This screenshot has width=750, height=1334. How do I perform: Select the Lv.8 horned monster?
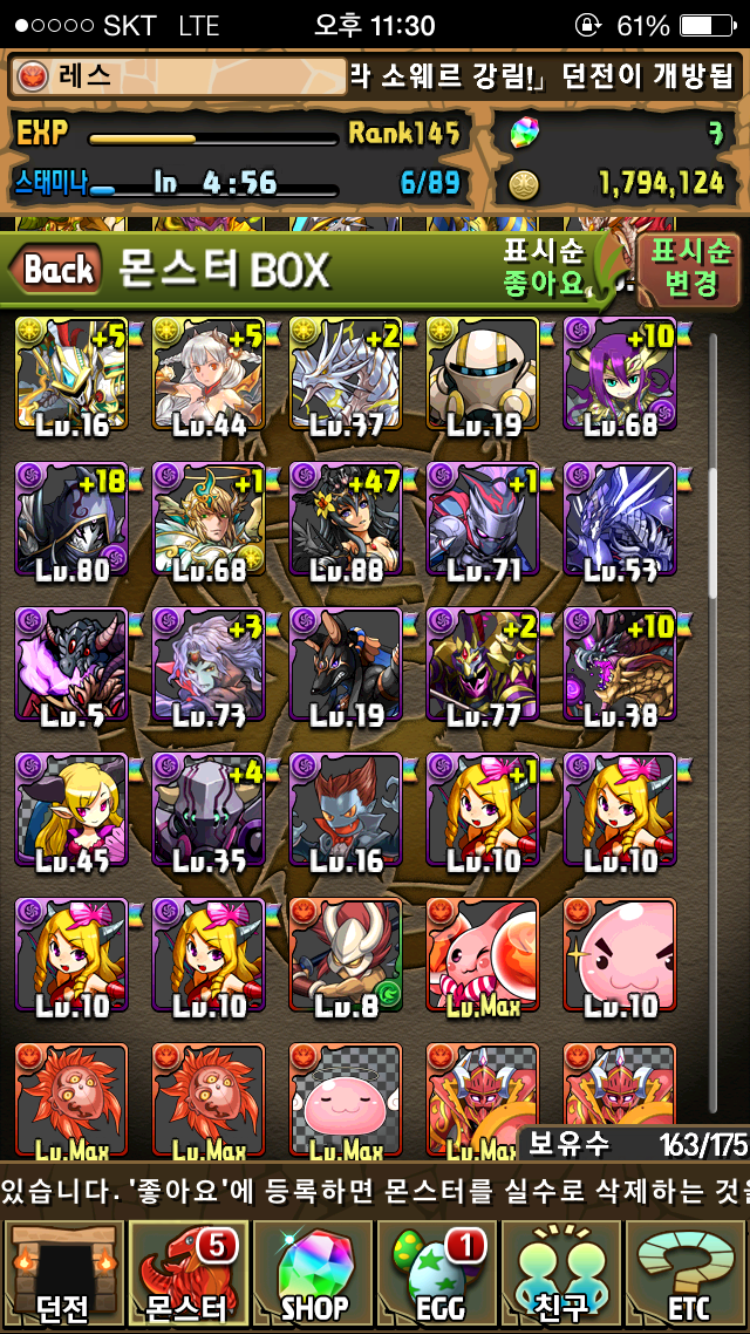(346, 955)
